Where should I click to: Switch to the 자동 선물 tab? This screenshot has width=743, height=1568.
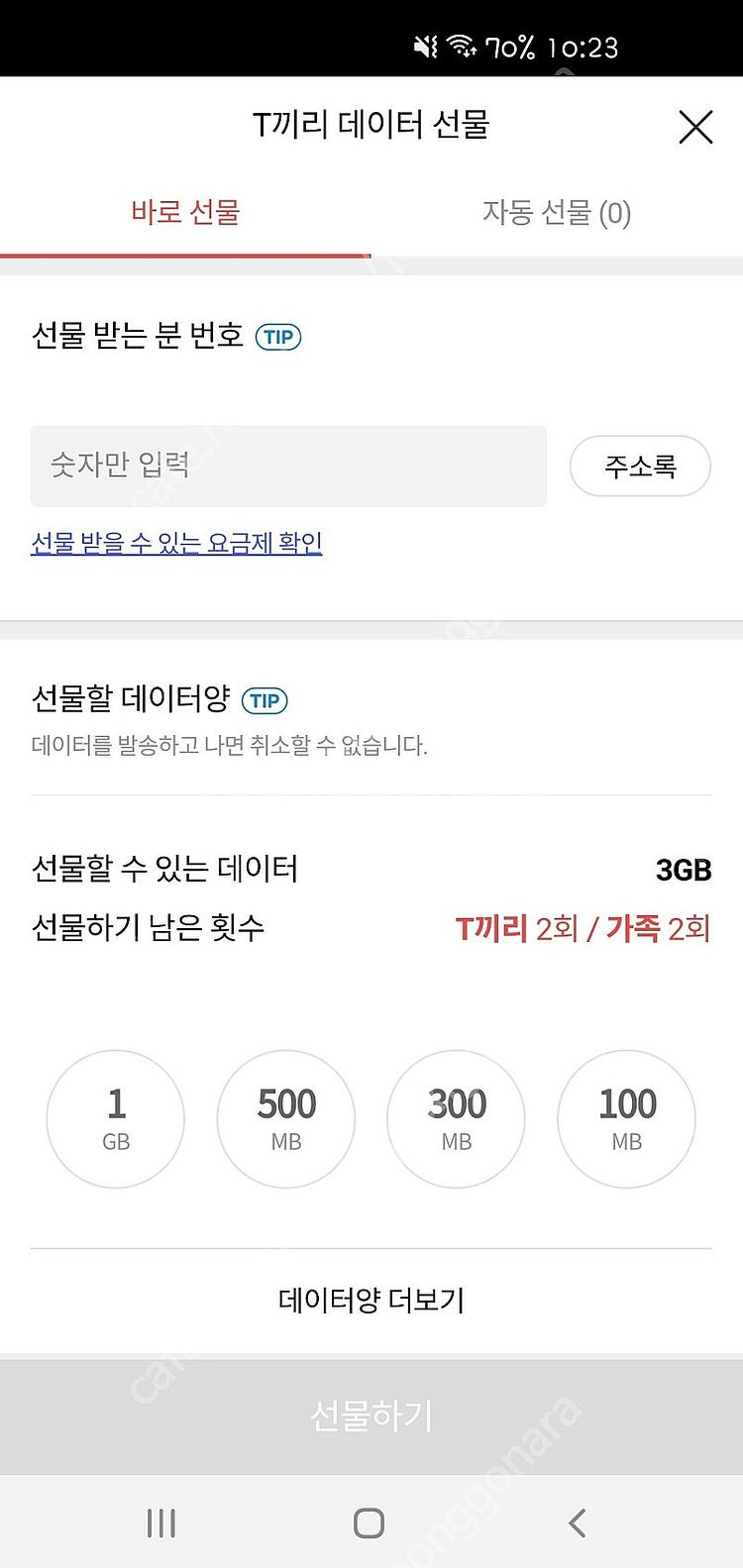pos(557,213)
